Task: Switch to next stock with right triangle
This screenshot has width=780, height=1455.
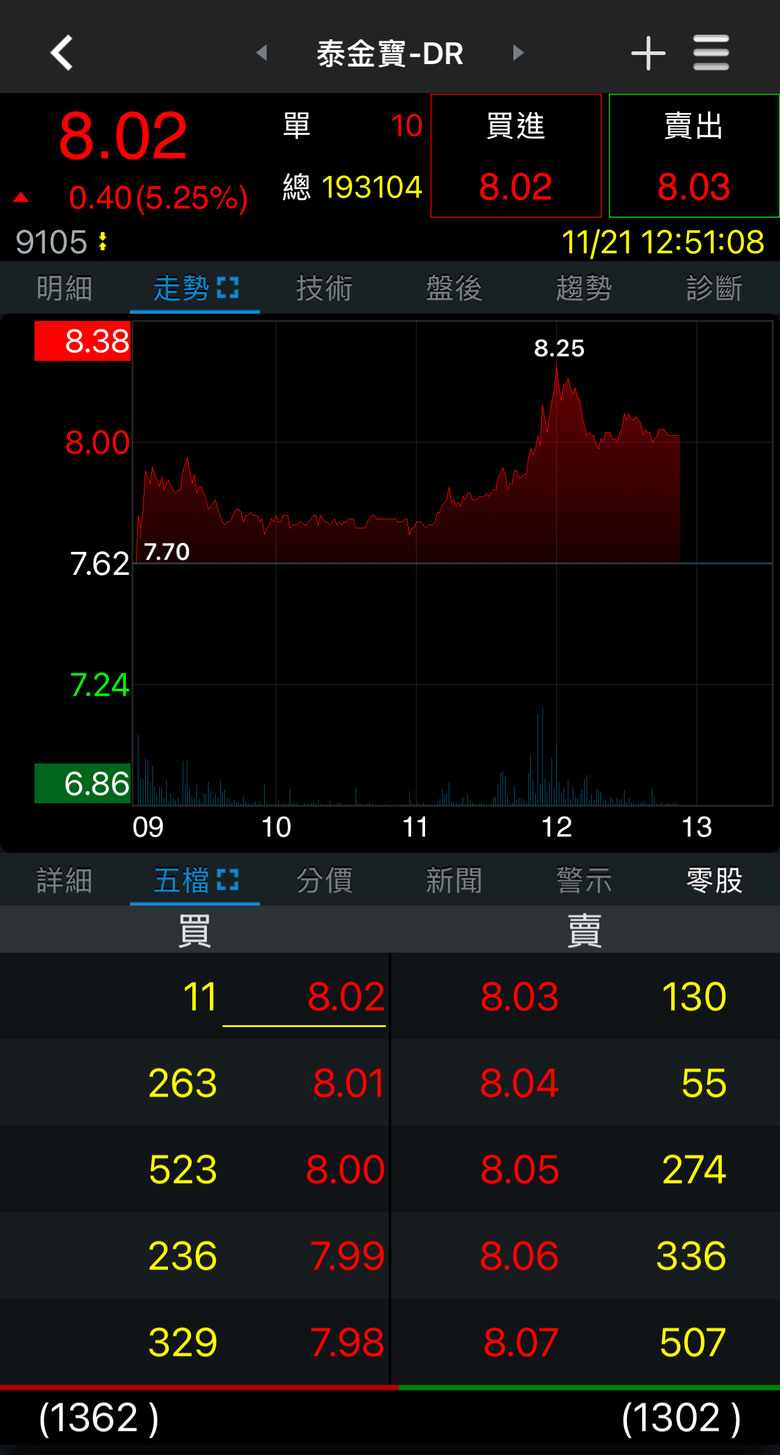Action: [518, 53]
